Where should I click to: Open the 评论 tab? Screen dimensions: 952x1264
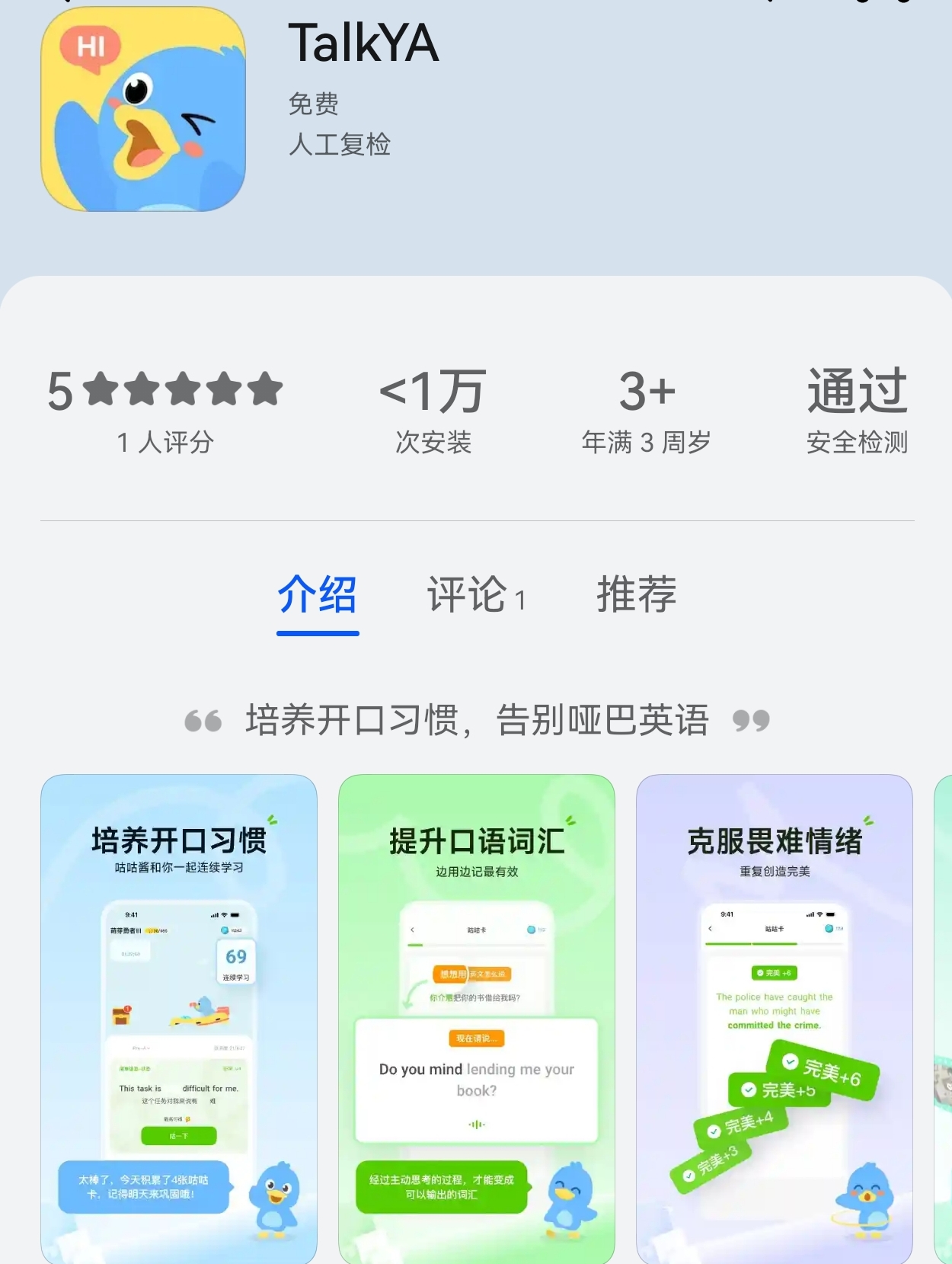(475, 596)
